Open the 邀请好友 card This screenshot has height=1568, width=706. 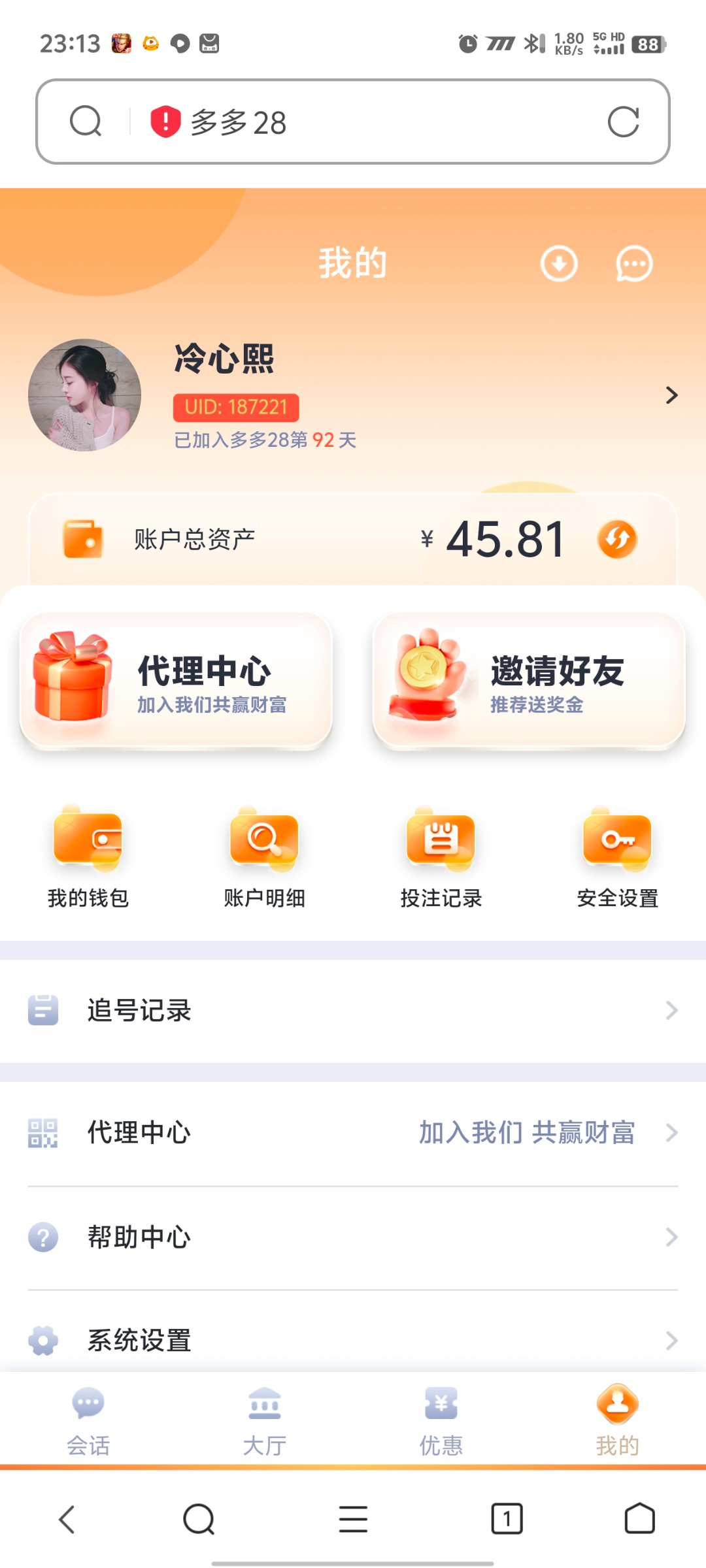tap(529, 681)
